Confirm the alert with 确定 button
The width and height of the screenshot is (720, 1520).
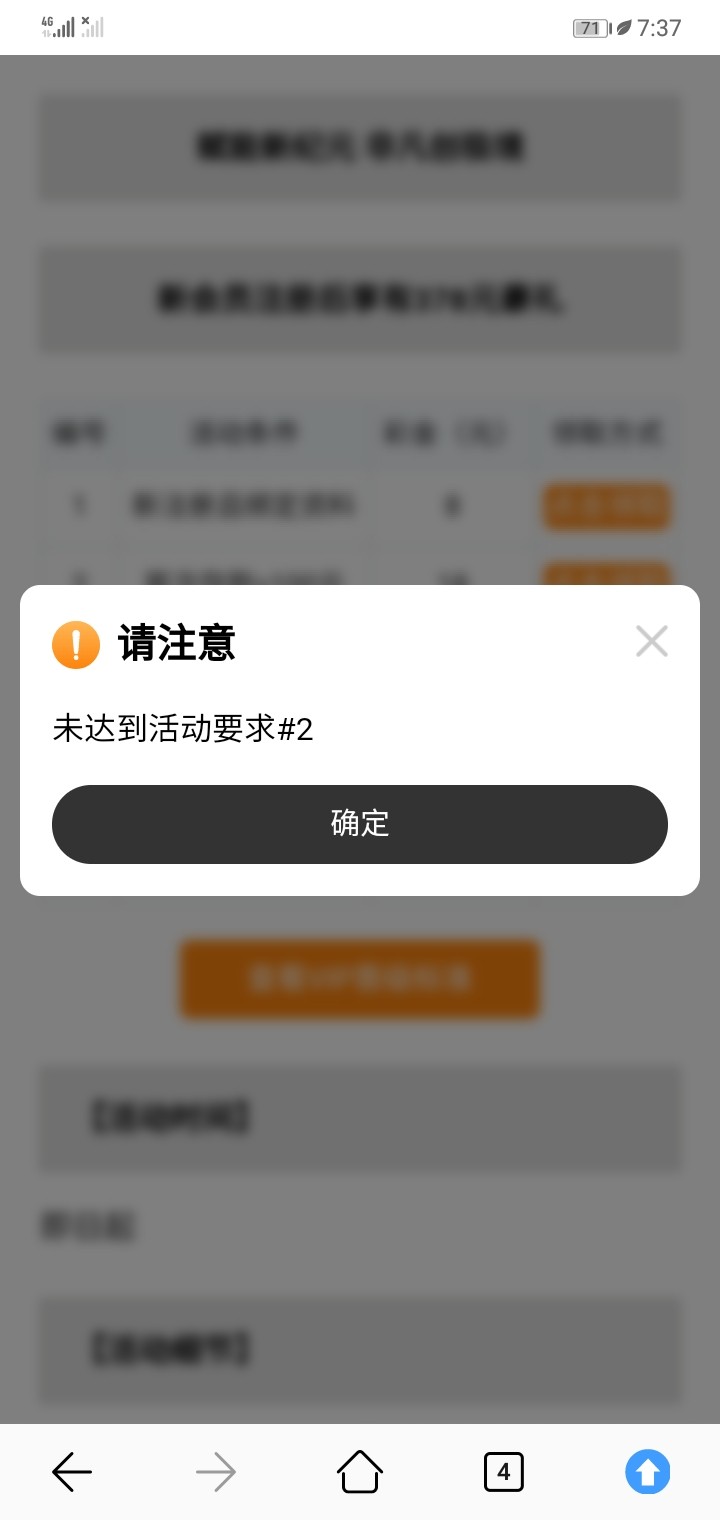click(360, 824)
